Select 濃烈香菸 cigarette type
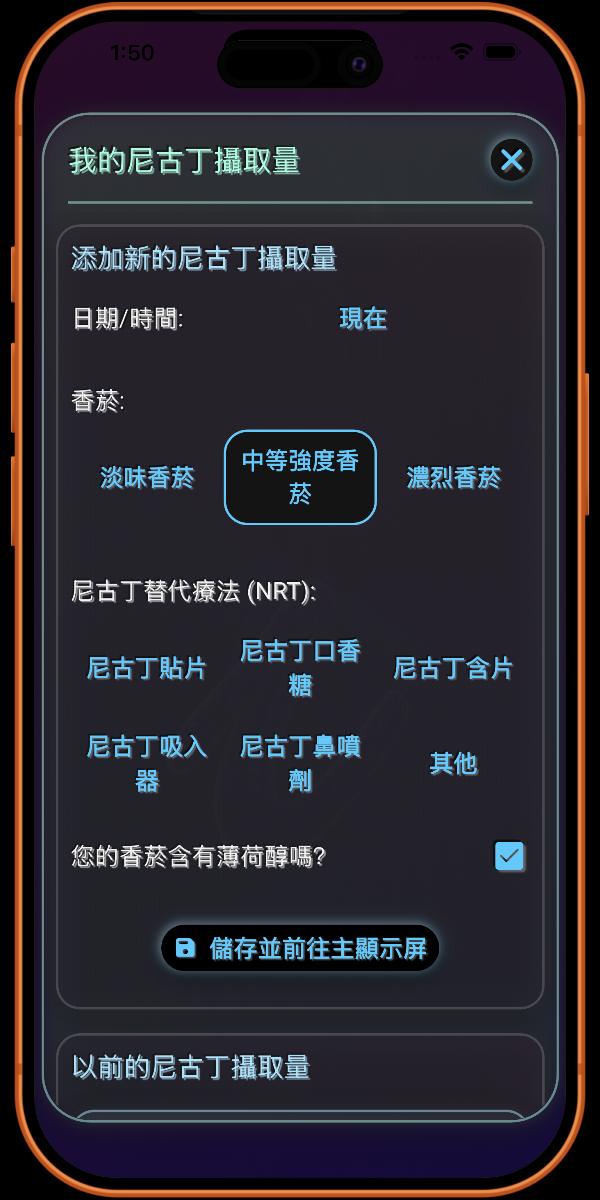This screenshot has height=1200, width=600. (x=453, y=478)
